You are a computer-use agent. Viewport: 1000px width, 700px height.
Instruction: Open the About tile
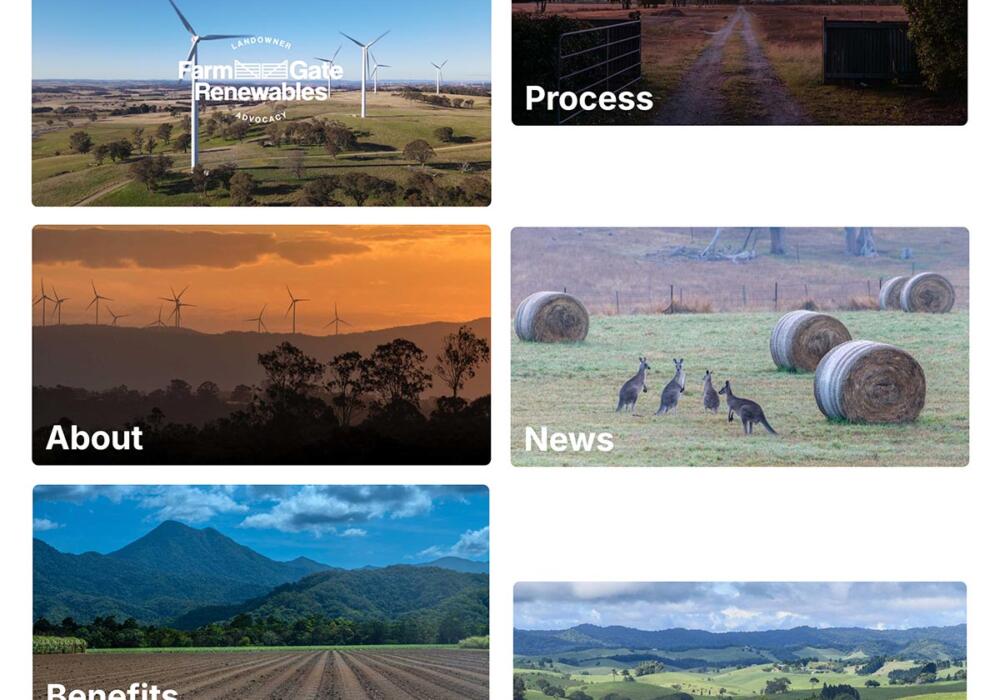261,345
